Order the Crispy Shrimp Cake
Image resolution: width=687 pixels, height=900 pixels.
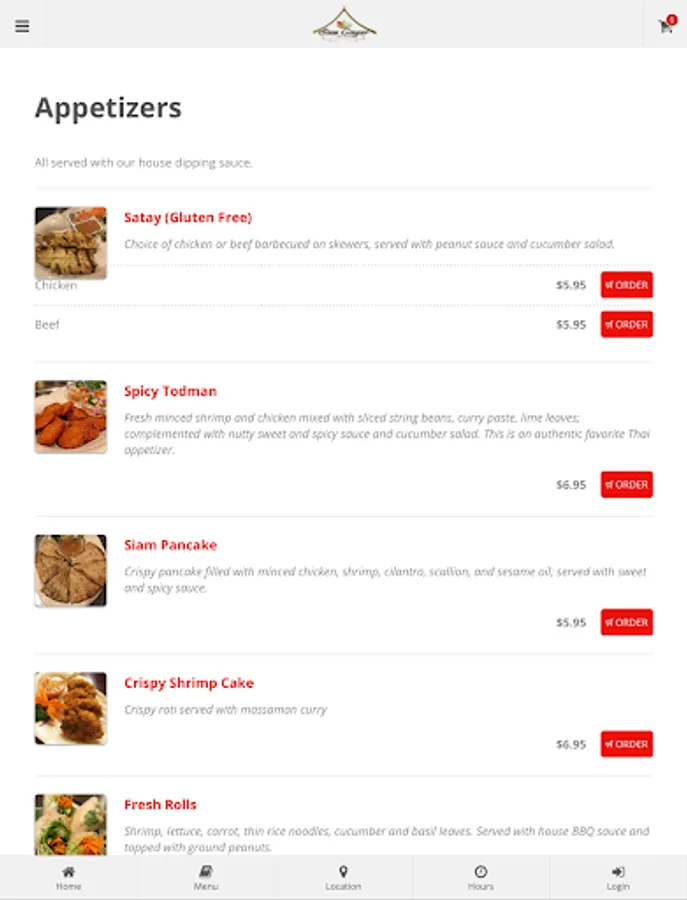point(626,744)
